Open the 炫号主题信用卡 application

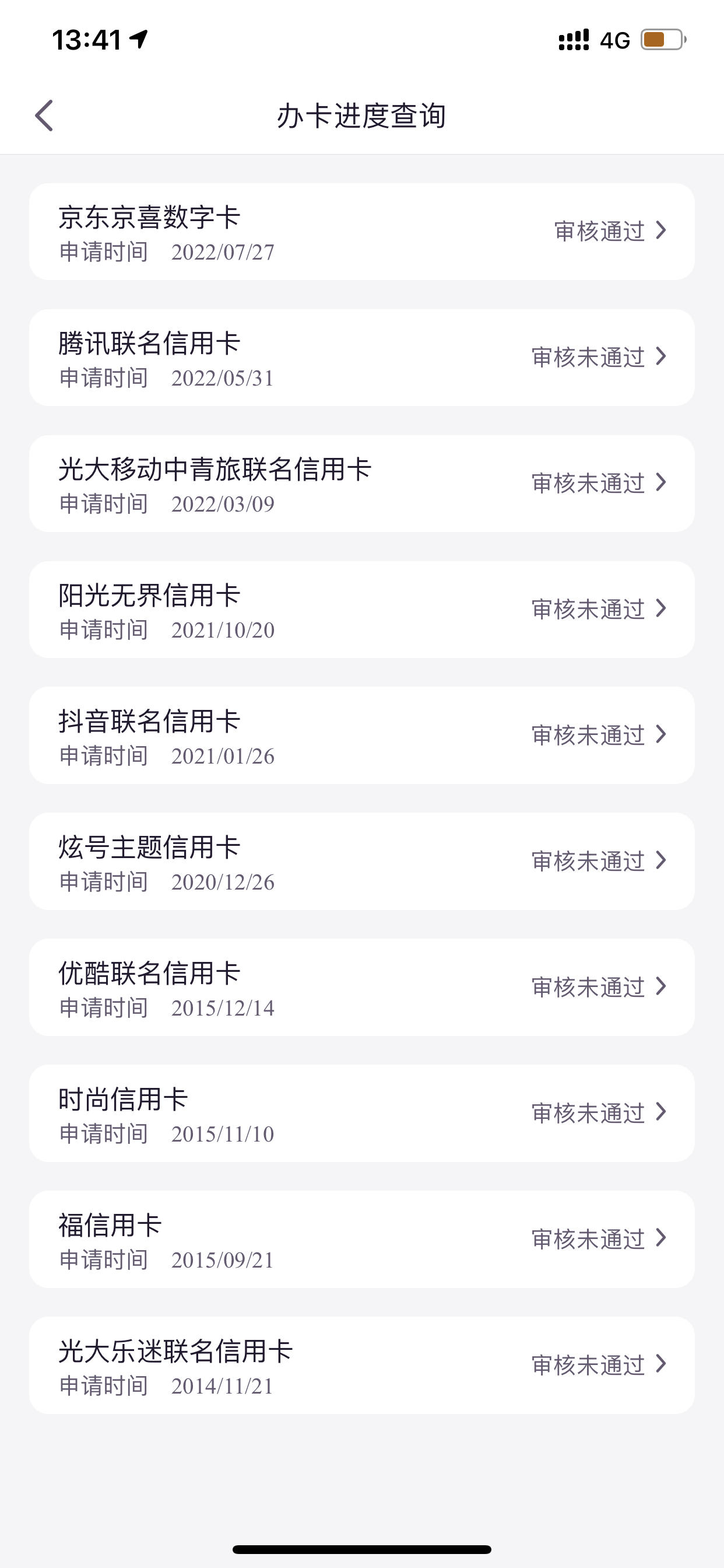point(362,862)
